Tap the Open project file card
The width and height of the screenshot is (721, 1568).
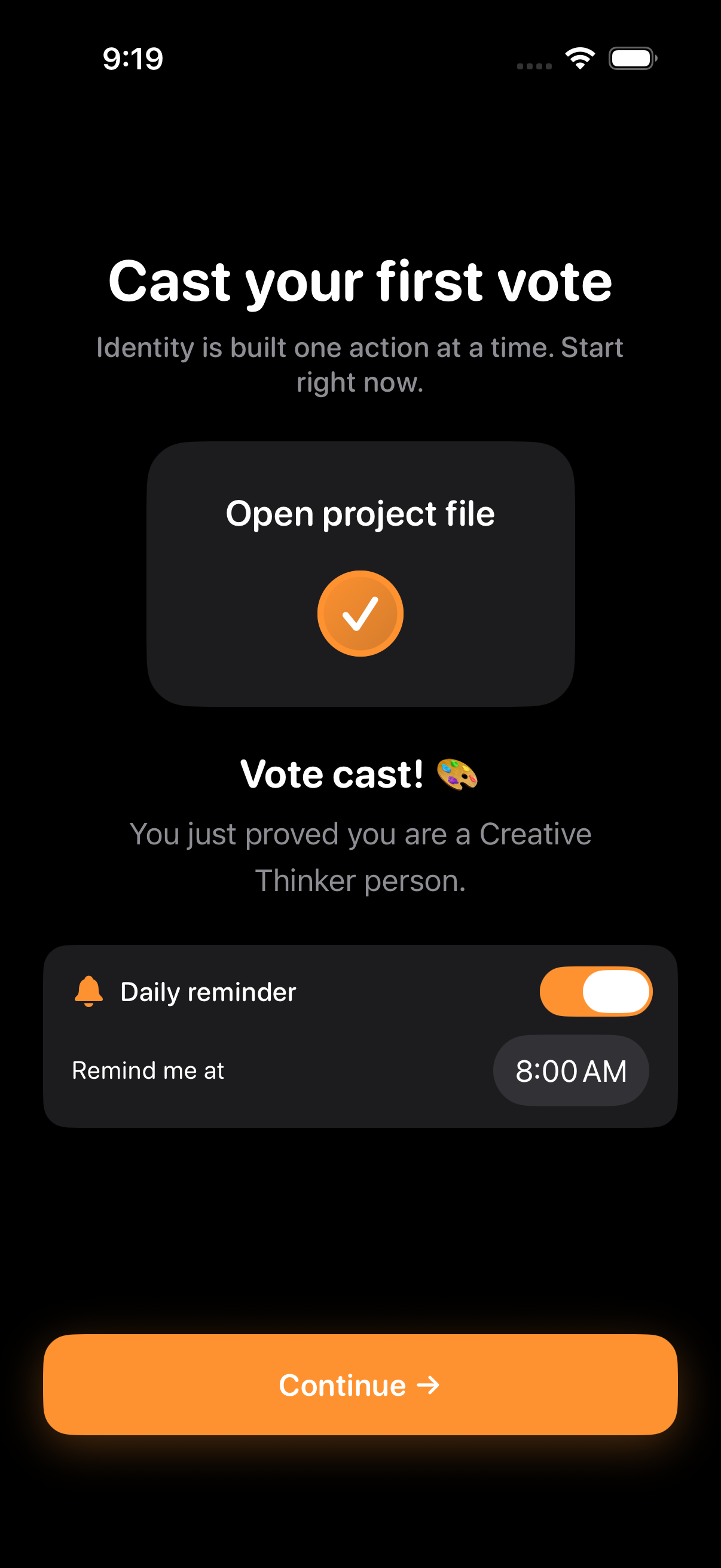pyautogui.click(x=360, y=572)
